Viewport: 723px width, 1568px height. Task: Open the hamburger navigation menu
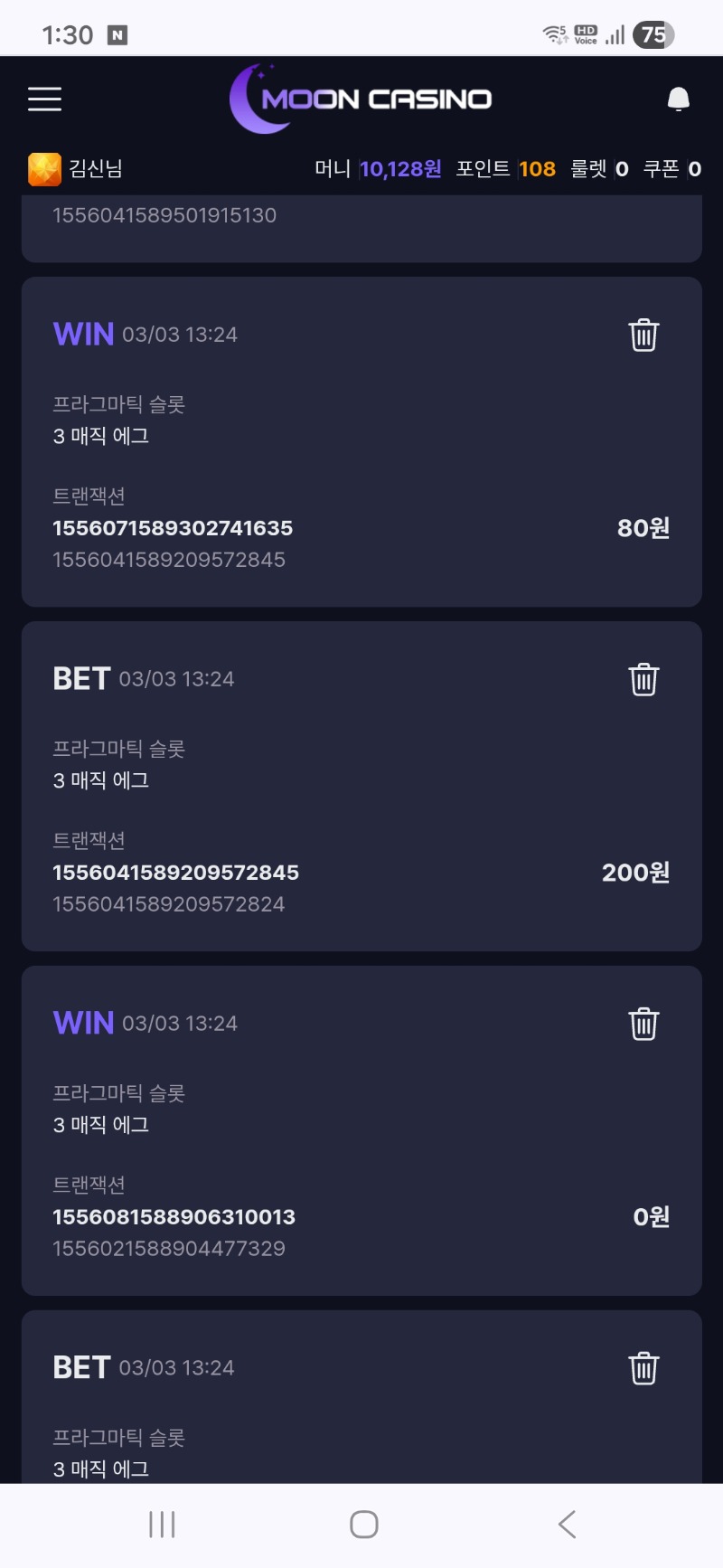(x=44, y=99)
